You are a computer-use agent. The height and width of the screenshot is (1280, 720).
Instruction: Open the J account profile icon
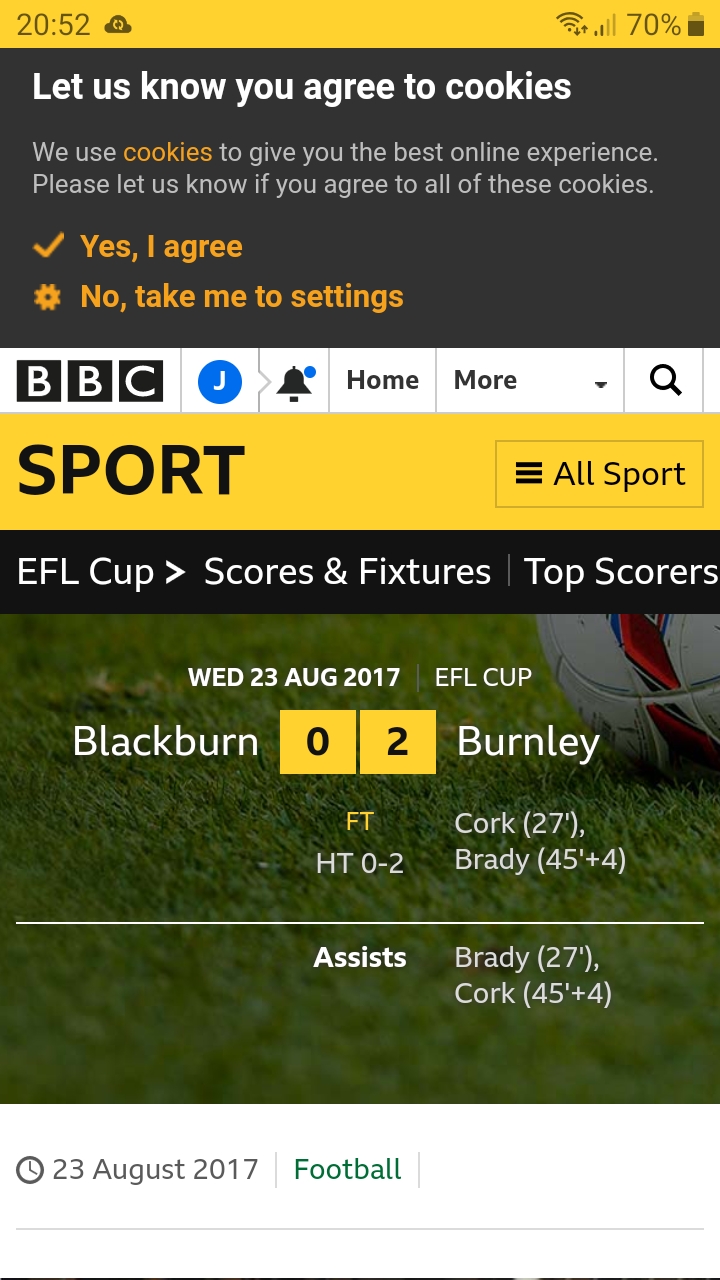click(x=220, y=381)
